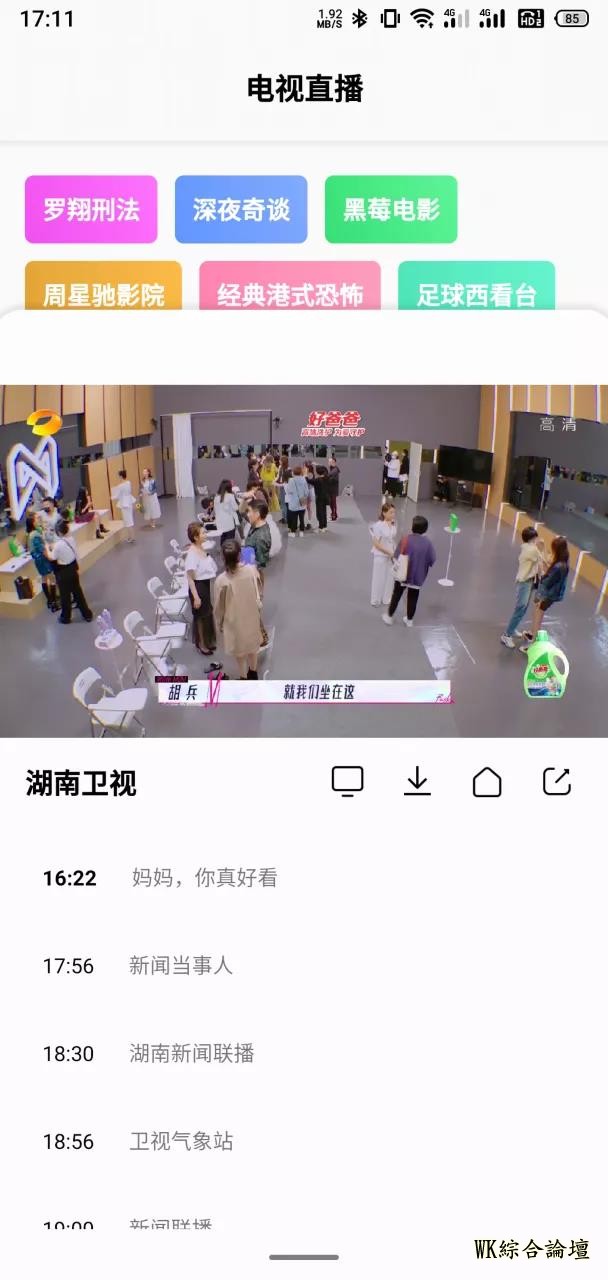Tap the download icon beside 湖南卫视

417,782
